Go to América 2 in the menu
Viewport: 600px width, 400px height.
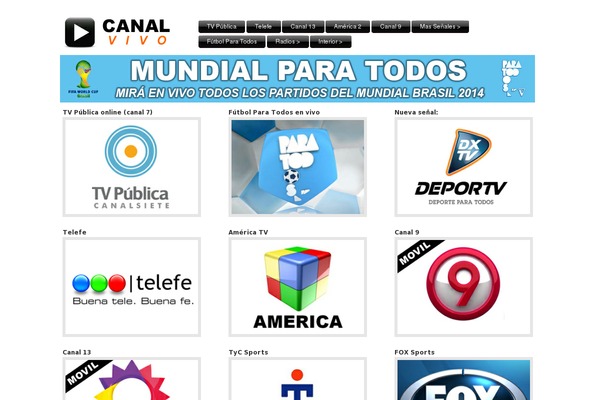349,27
